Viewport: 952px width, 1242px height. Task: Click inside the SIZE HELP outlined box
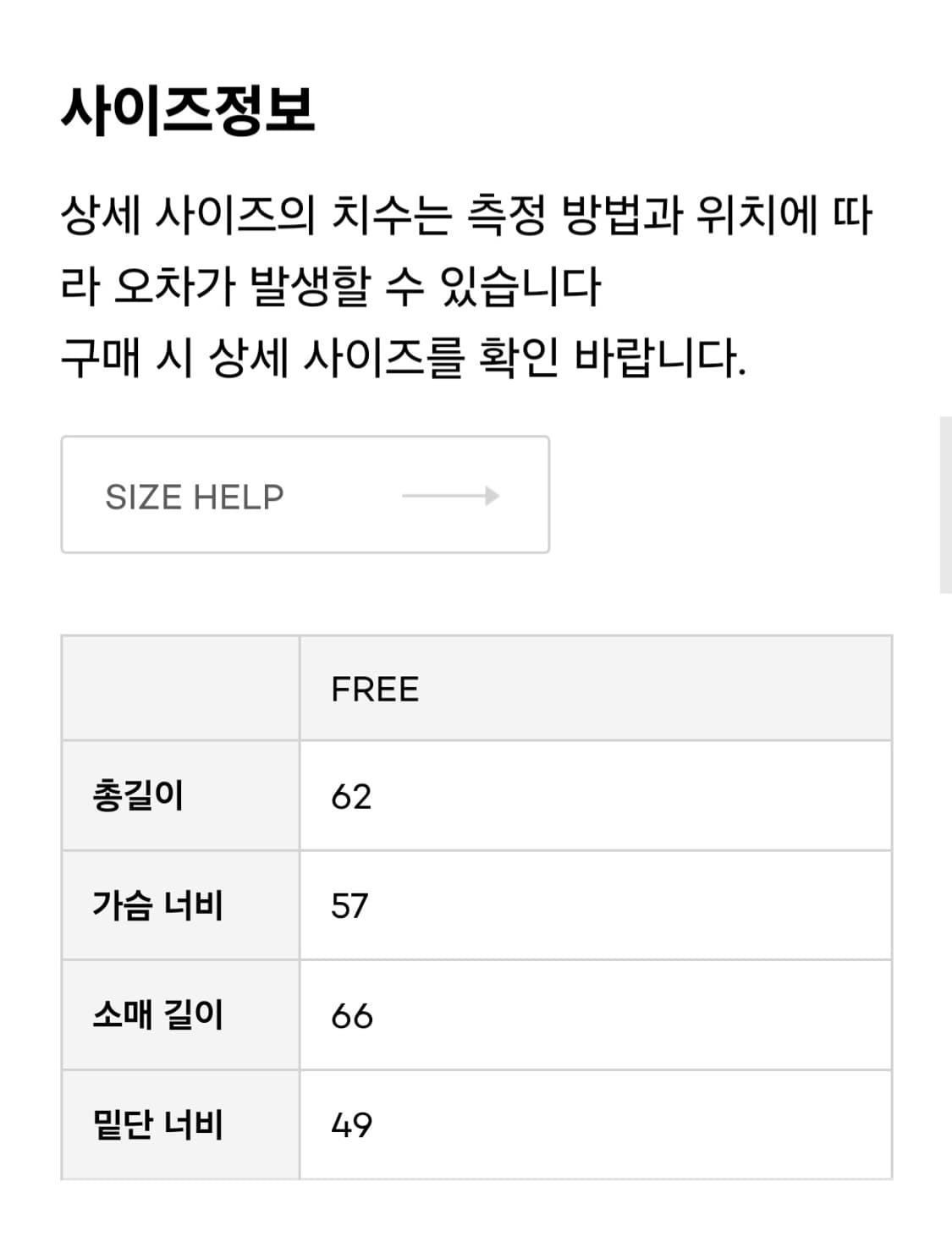[x=305, y=495]
